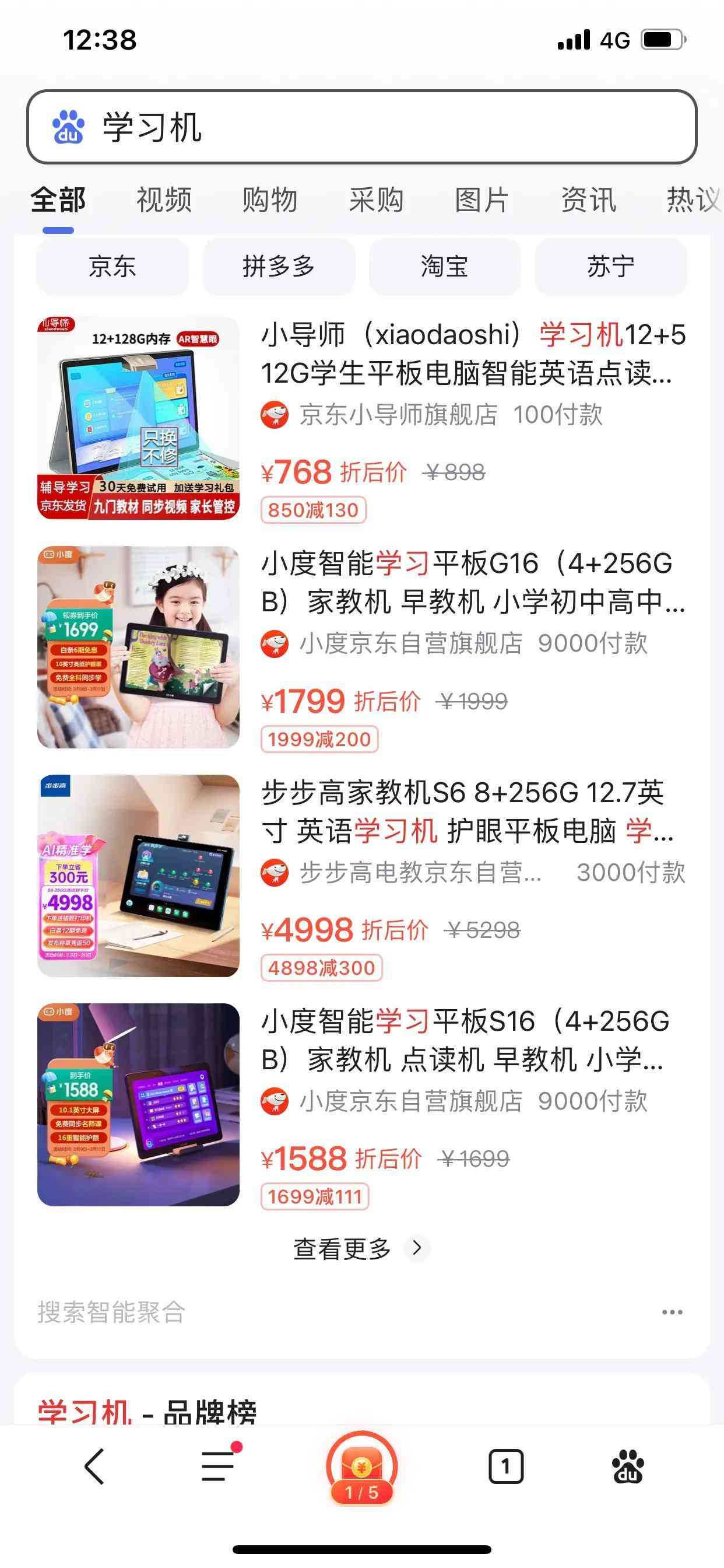Select the 拼多多 filter chip
The width and height of the screenshot is (724, 1568).
pos(279,267)
